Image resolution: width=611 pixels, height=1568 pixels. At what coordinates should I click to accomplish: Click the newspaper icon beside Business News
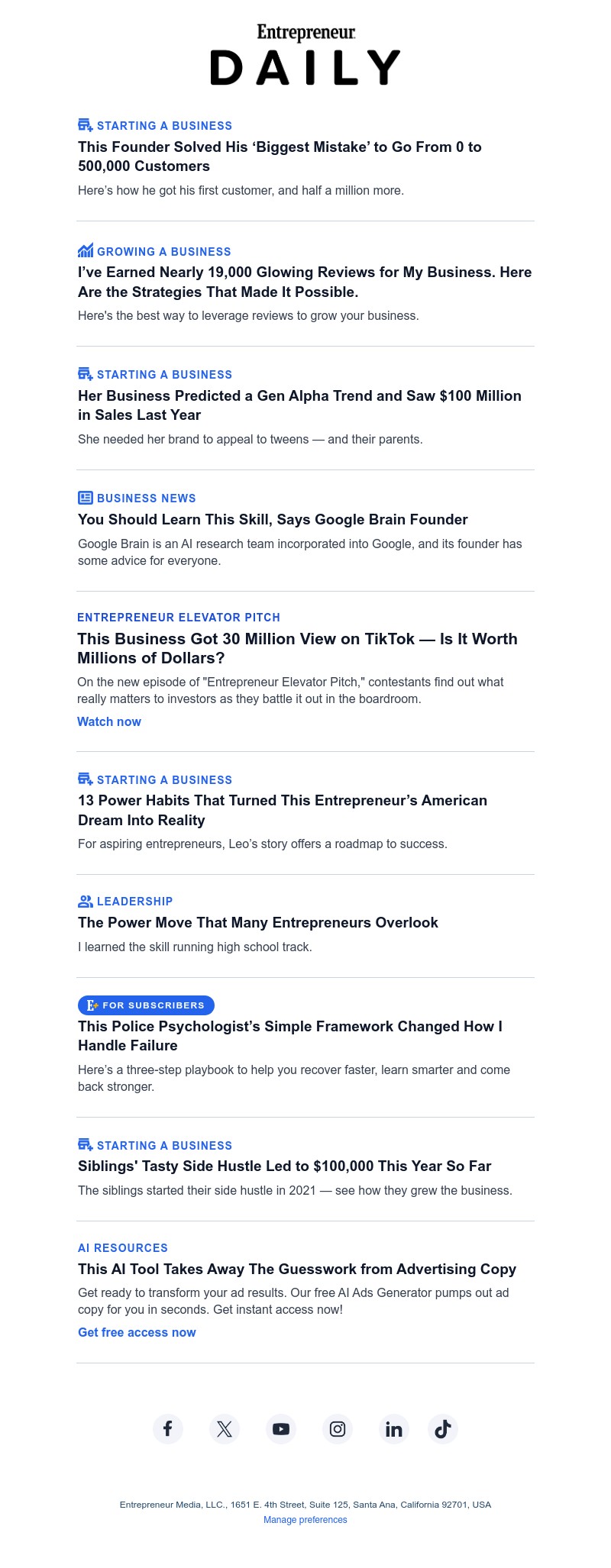click(85, 498)
